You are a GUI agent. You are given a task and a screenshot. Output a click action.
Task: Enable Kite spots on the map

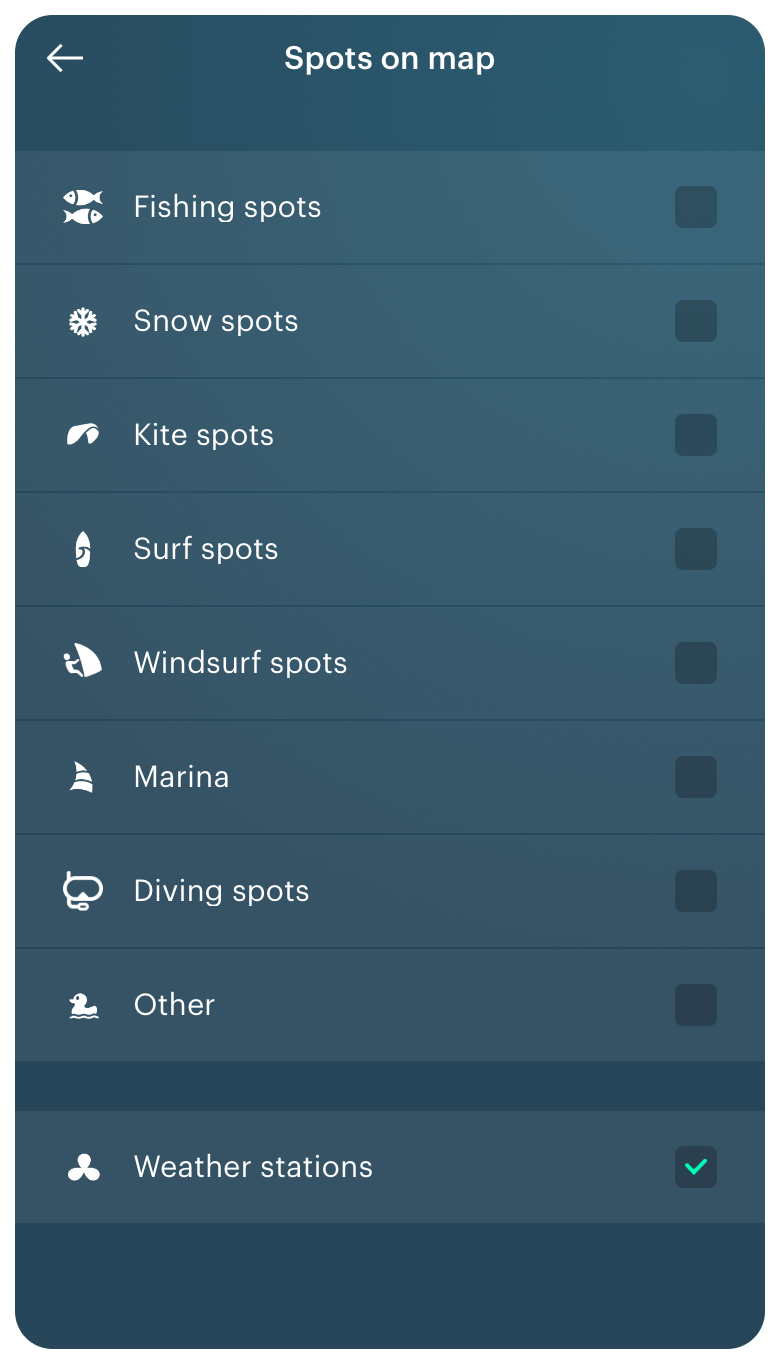click(x=696, y=435)
